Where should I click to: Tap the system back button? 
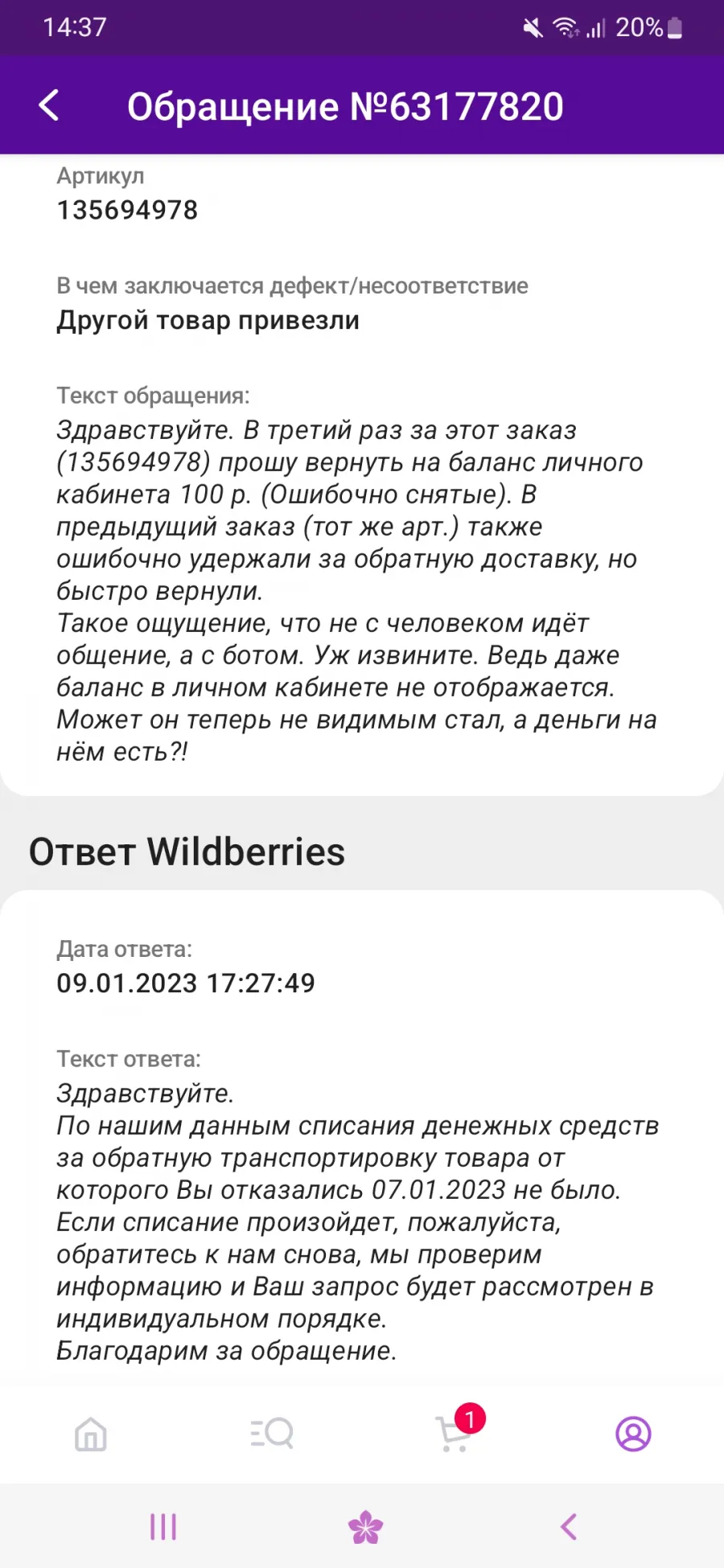point(569,1526)
